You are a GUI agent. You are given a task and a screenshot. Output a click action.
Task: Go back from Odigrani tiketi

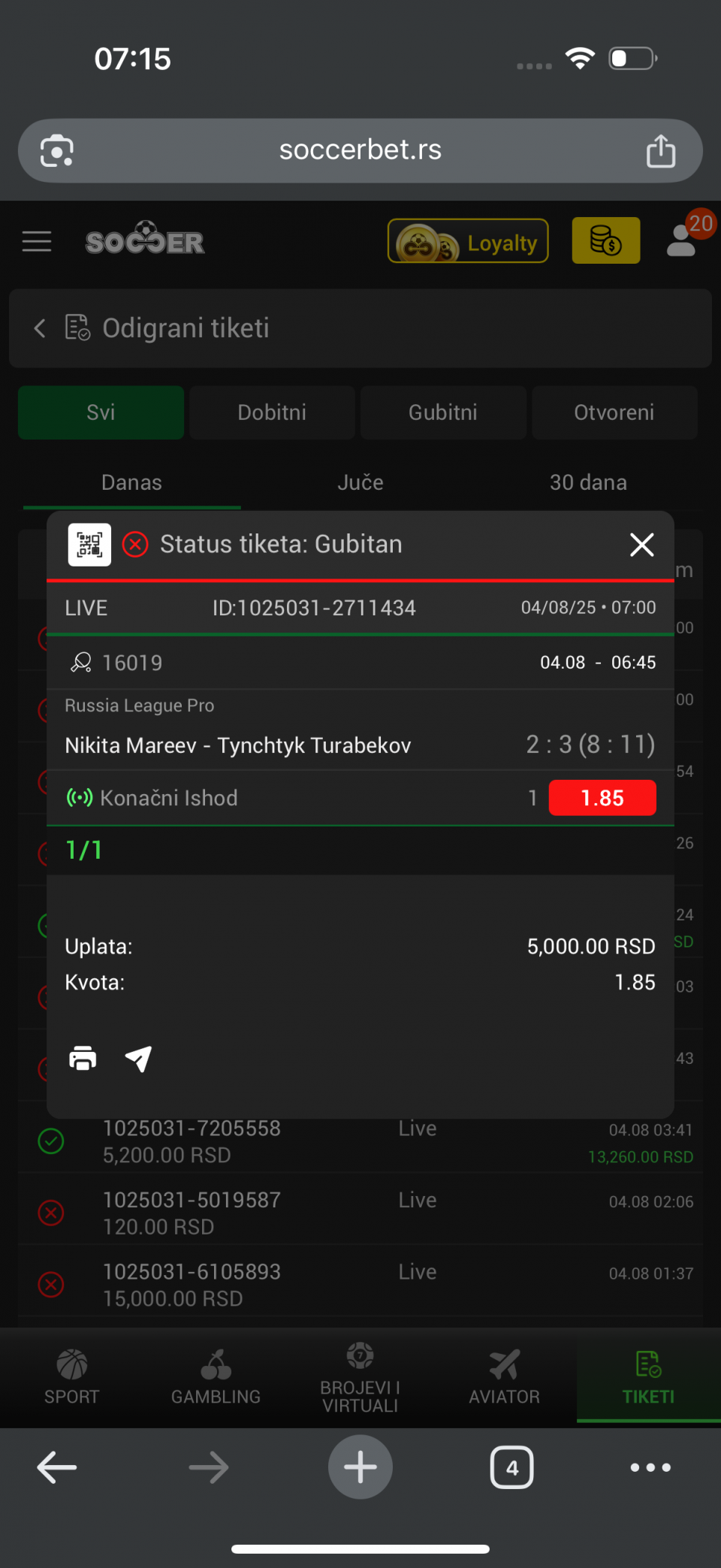[x=40, y=328]
